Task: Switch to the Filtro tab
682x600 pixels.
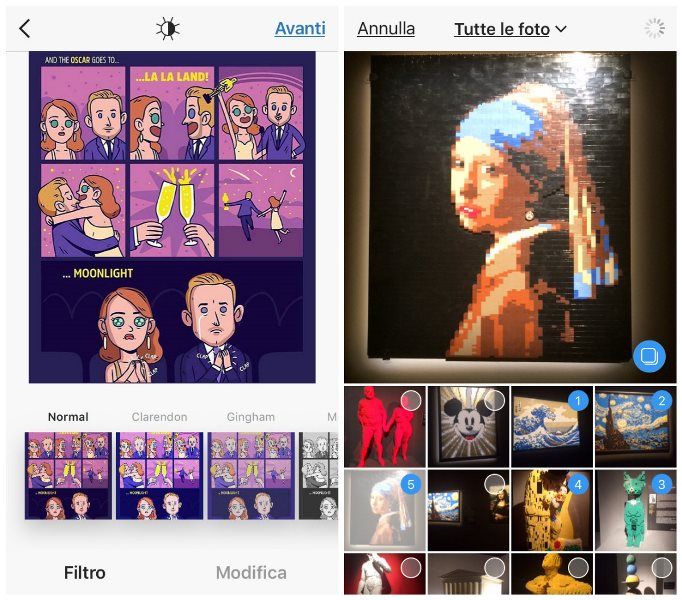Action: click(84, 573)
